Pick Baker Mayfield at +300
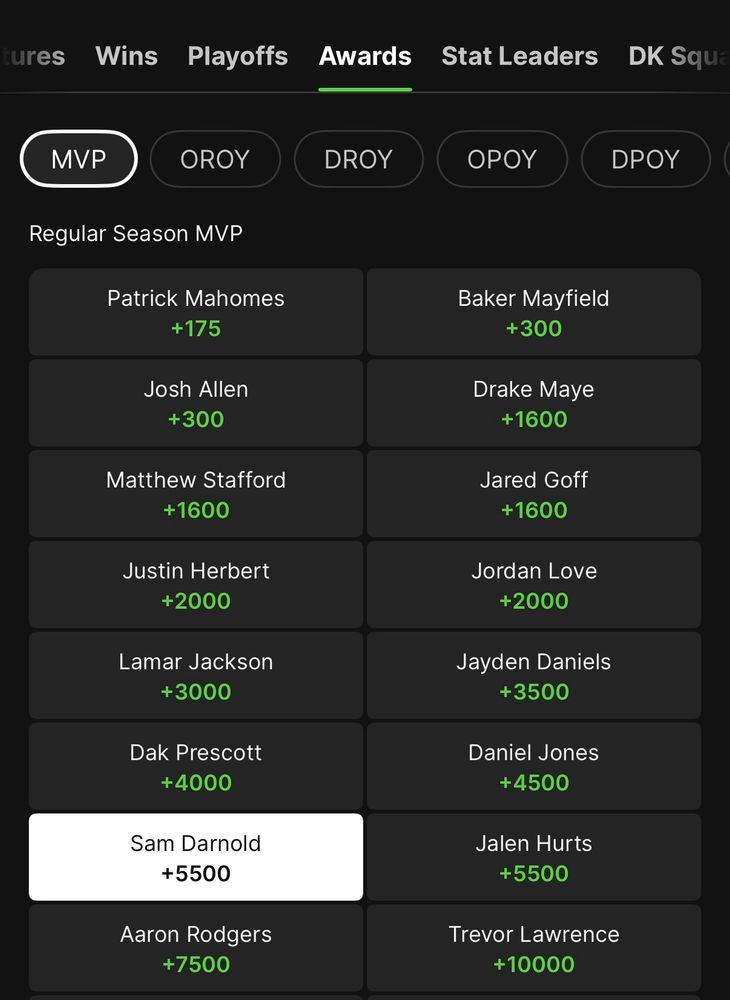The image size is (730, 1000). [x=533, y=312]
